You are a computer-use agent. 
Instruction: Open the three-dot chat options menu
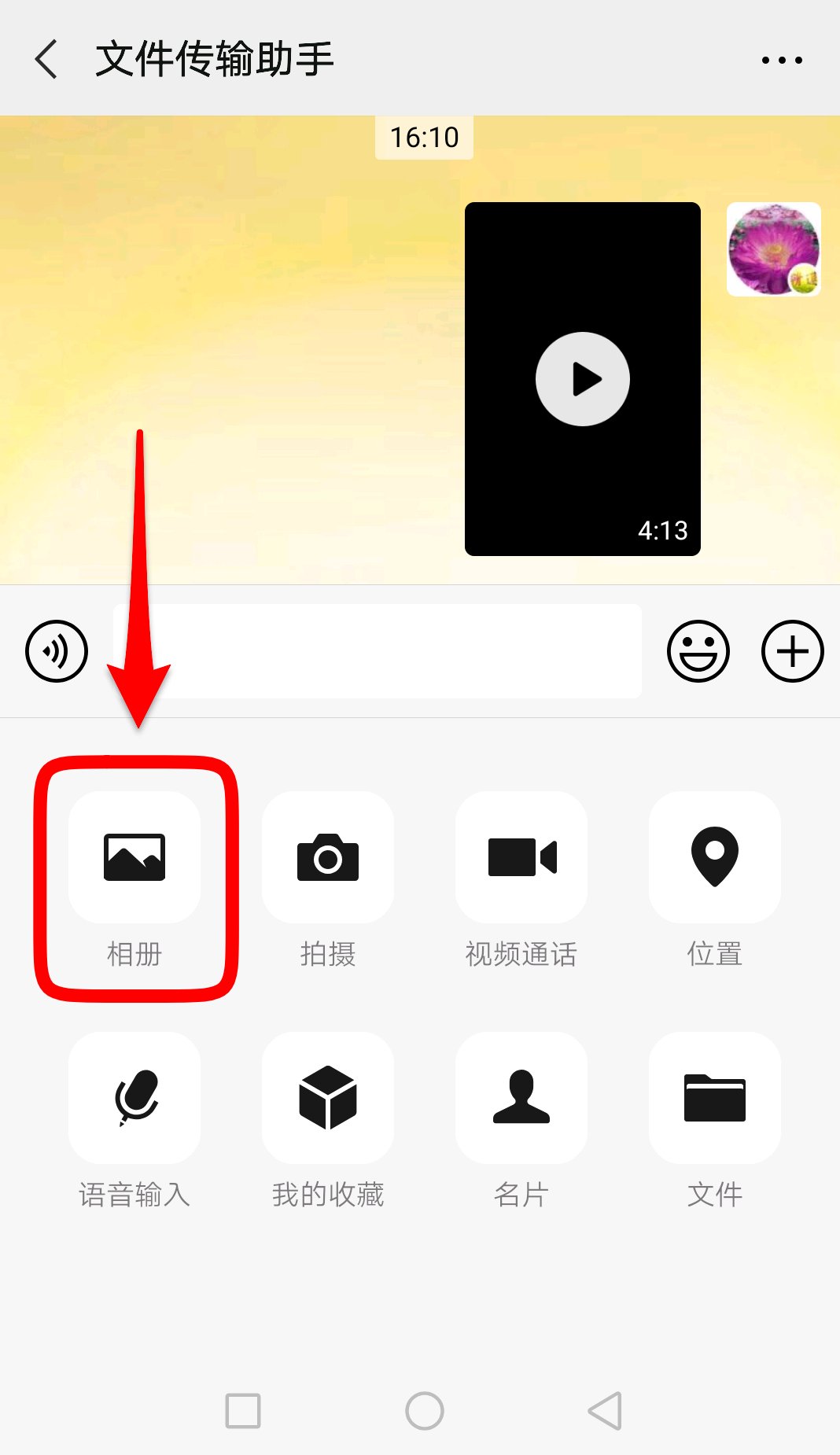pos(782,60)
